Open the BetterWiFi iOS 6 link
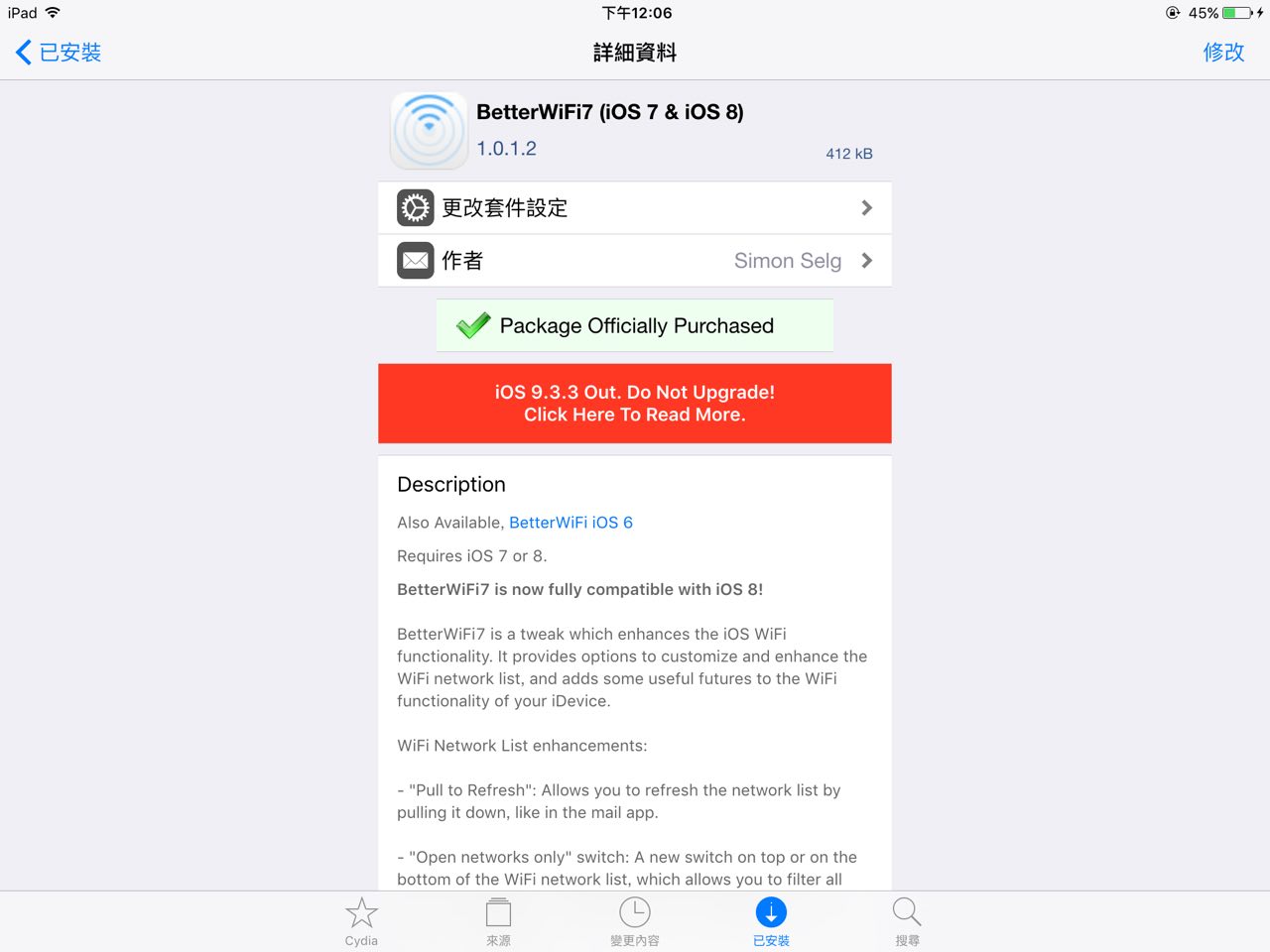1270x952 pixels. (571, 523)
